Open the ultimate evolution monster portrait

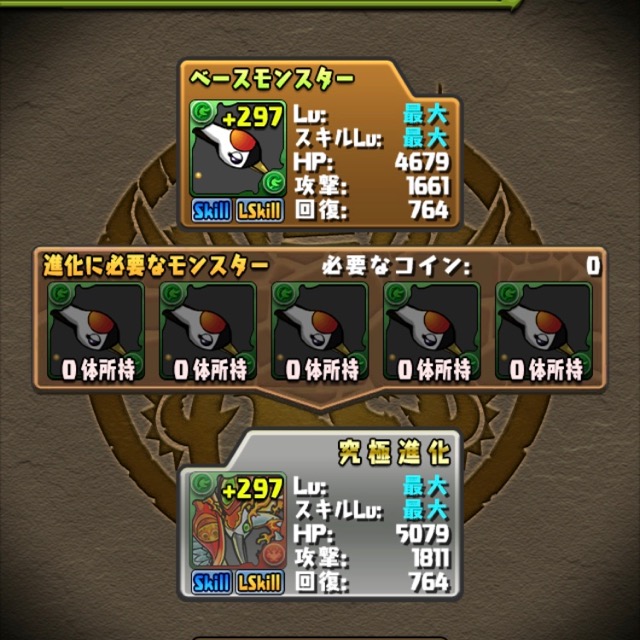(236, 521)
